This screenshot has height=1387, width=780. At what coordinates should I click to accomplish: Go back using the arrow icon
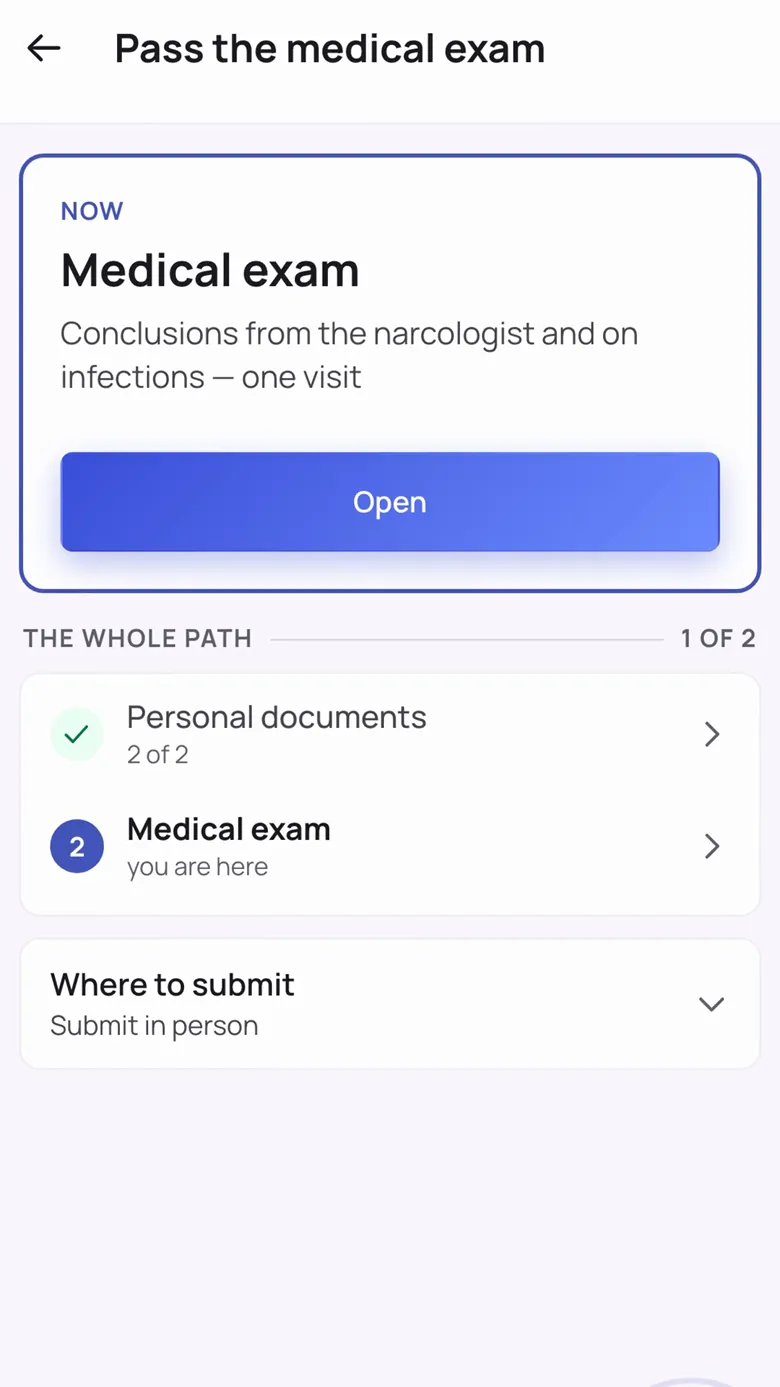(44, 48)
